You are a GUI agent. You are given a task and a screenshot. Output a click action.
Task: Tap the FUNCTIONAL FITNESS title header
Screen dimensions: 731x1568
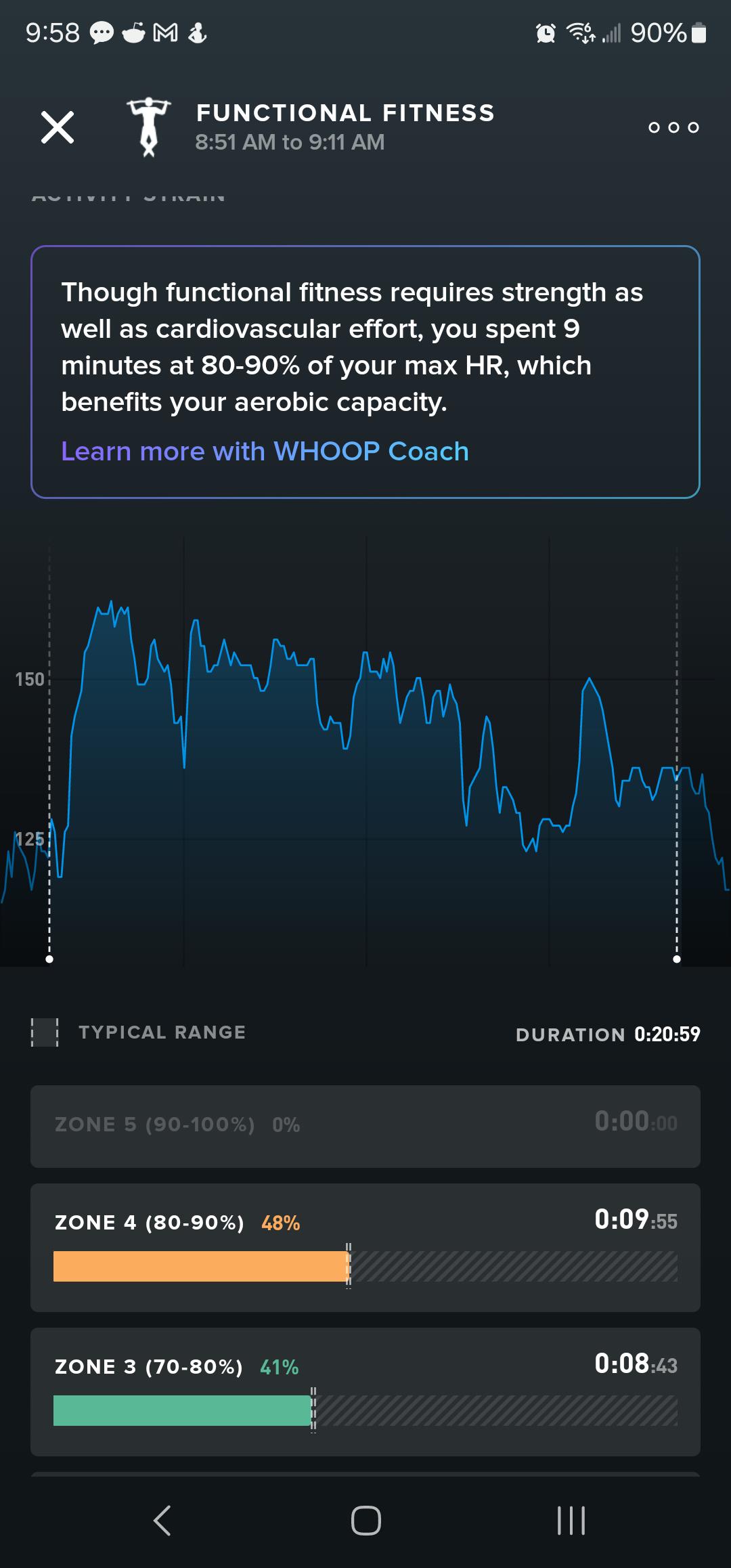point(345,112)
